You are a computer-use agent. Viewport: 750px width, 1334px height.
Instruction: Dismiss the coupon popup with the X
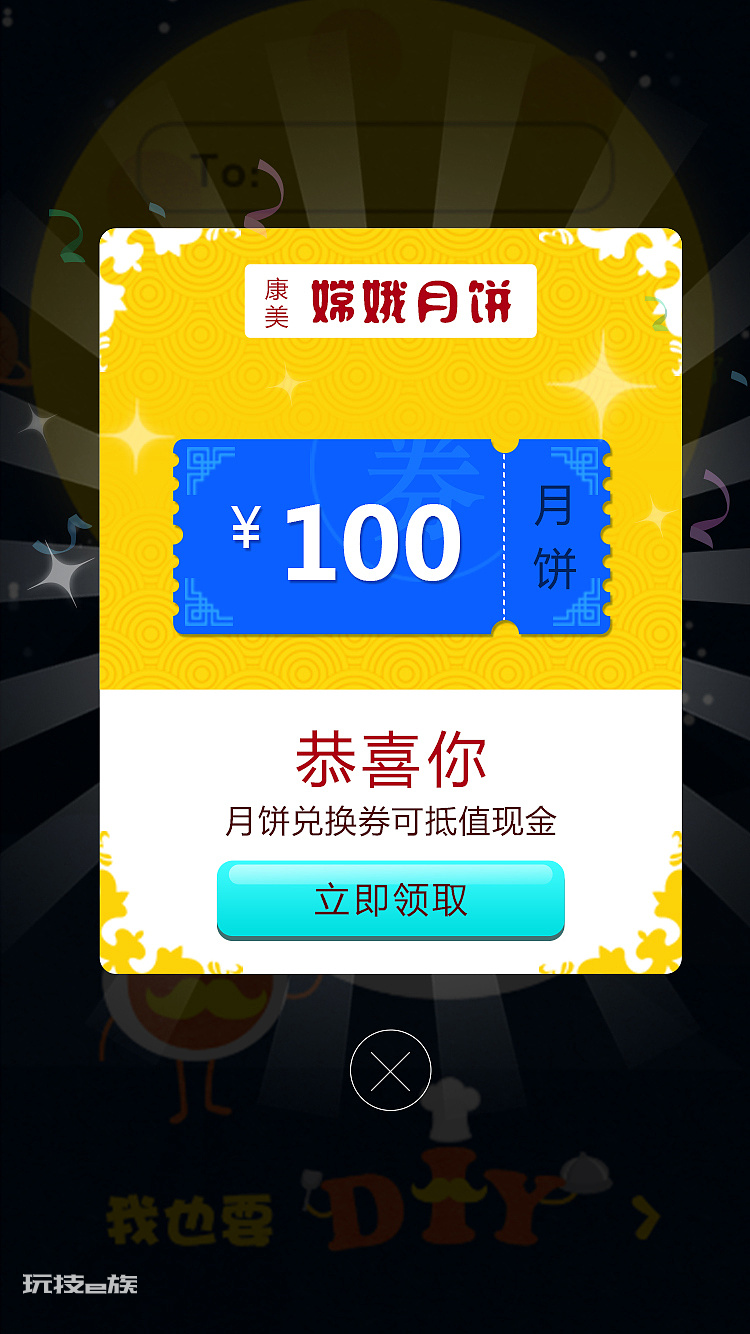(391, 1070)
